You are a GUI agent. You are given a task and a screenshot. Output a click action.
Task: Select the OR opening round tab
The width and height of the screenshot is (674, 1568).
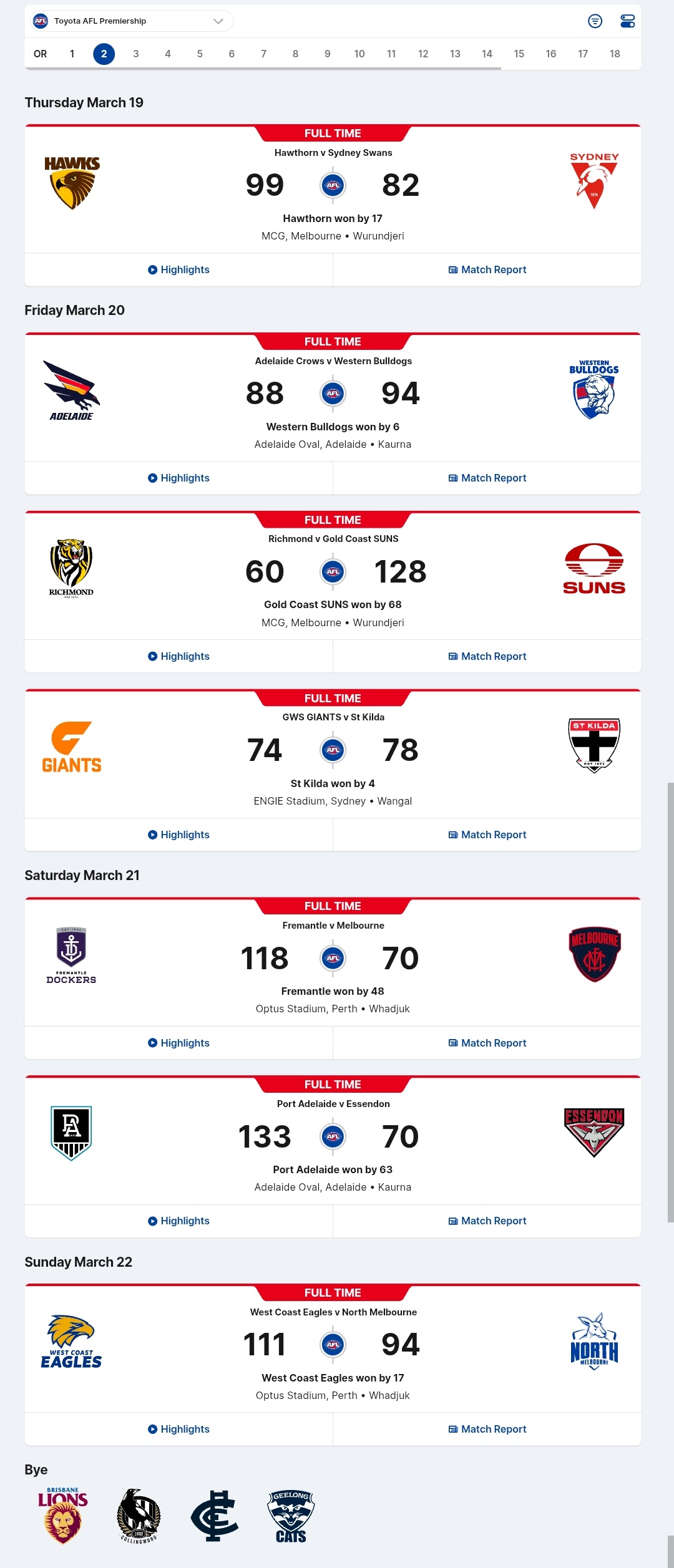[x=40, y=54]
